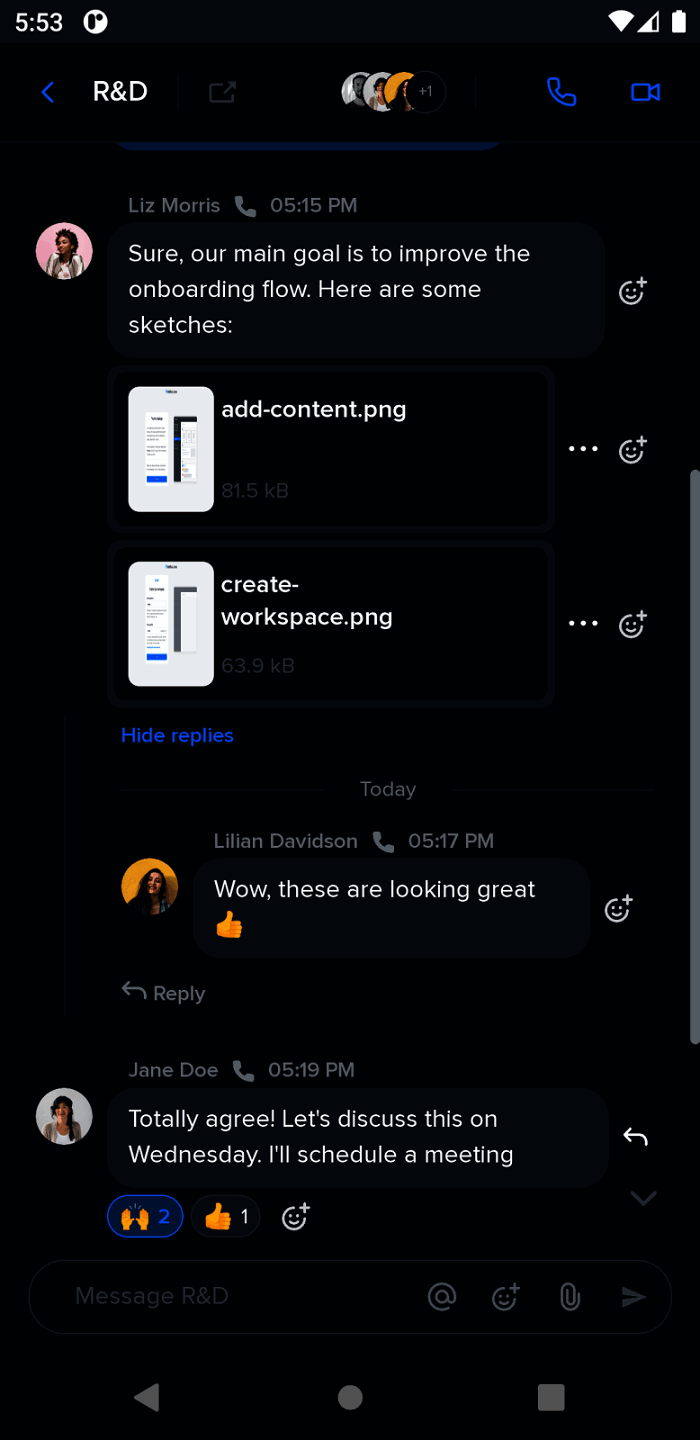
Task: Open more options for create-workspace.png
Action: 582,623
